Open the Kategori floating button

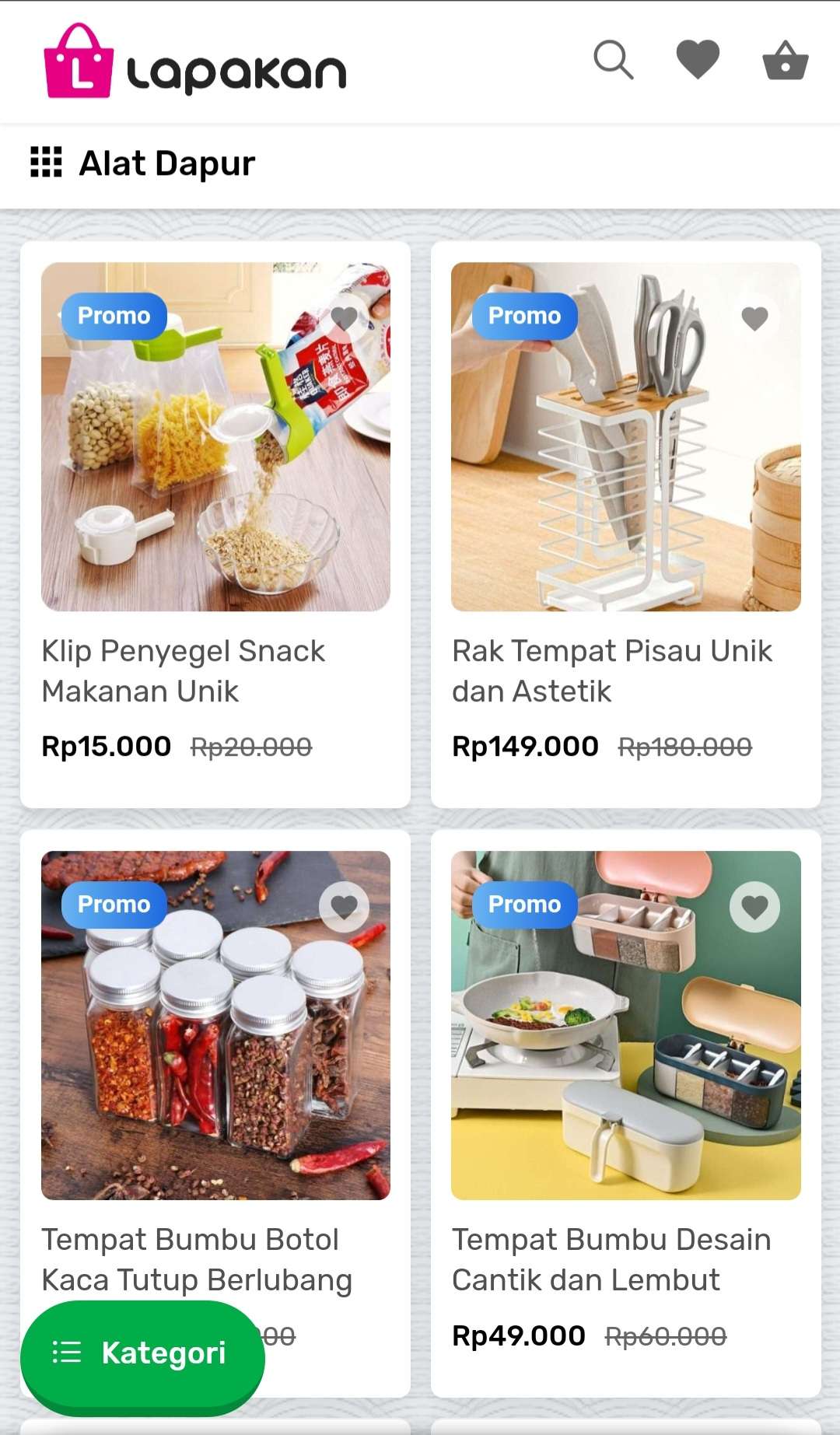pos(142,1354)
